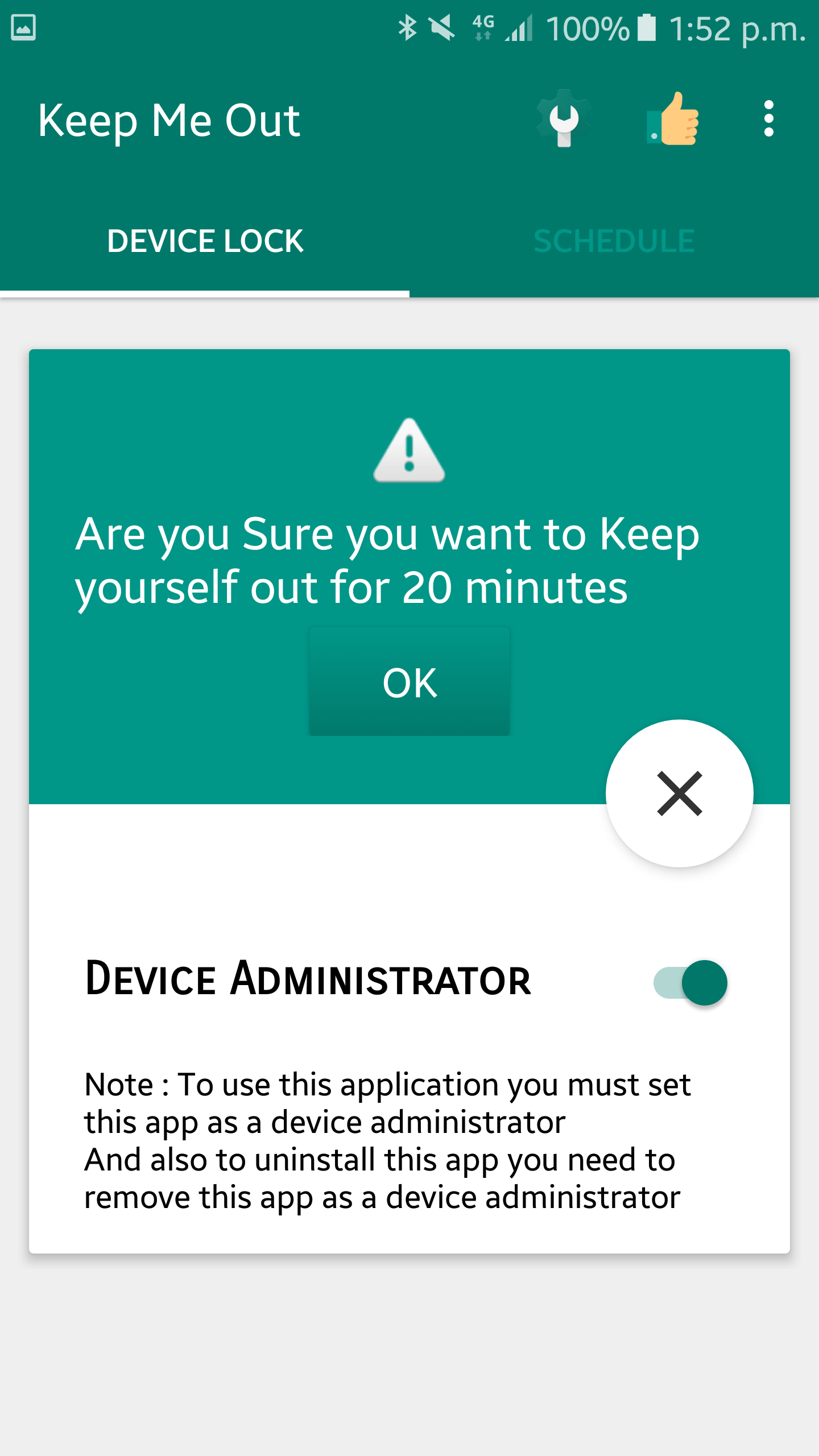819x1456 pixels.
Task: Open the settings wrench icon
Action: 564,119
